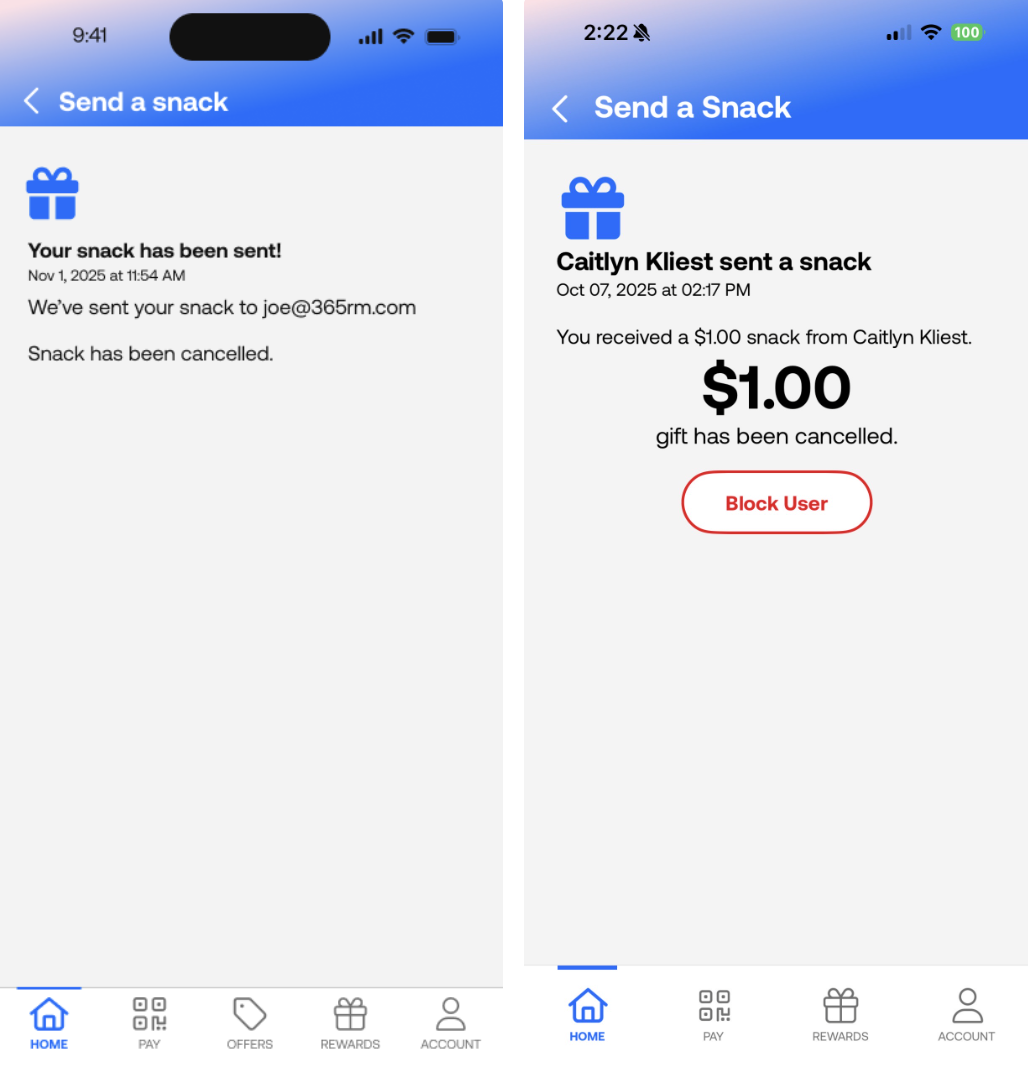Open Pay tab on the screen with Block User
This screenshot has height=1072, width=1028.
pyautogui.click(x=713, y=1014)
